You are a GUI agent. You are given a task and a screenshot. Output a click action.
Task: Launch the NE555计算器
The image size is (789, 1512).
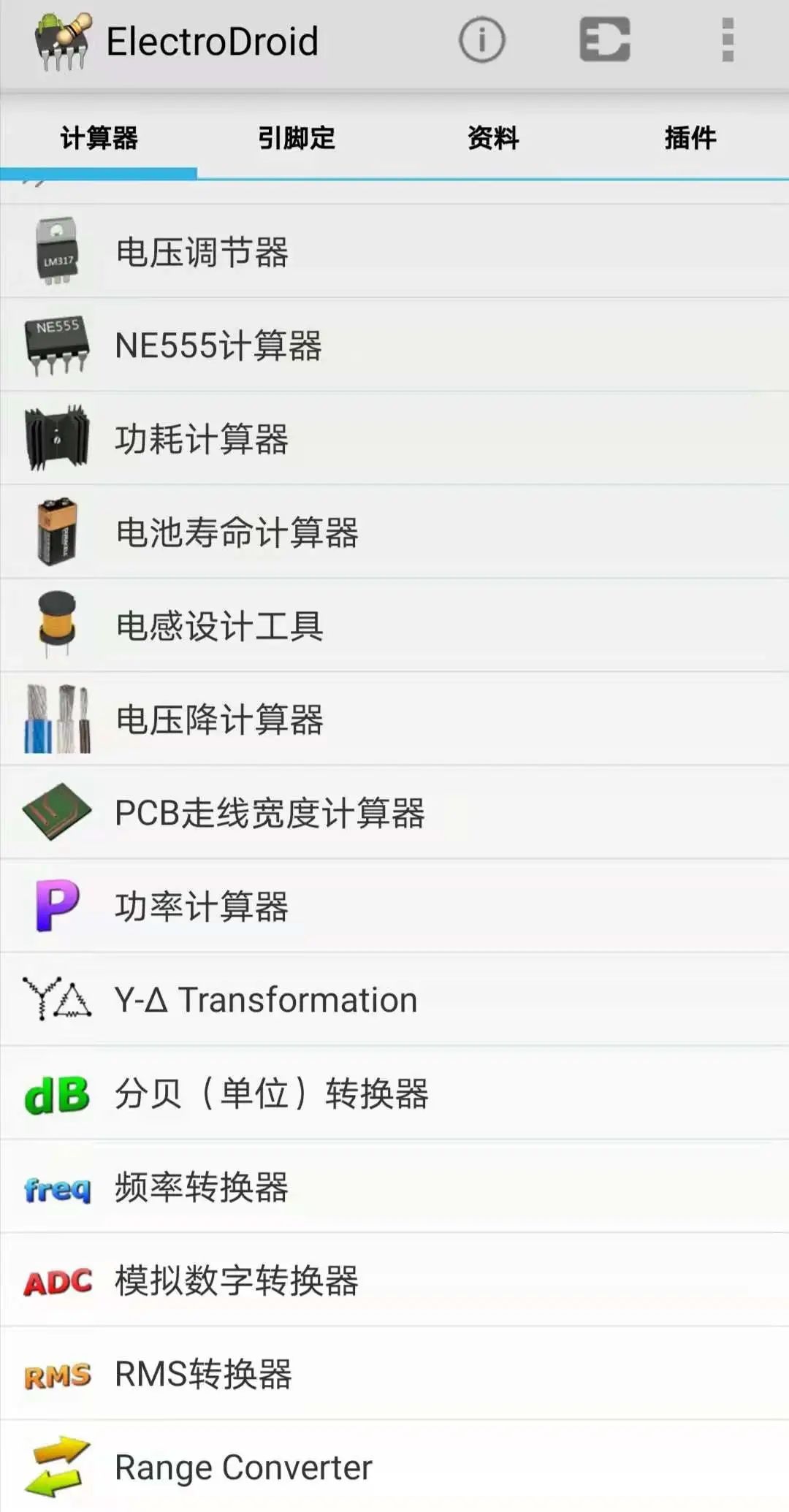(394, 345)
